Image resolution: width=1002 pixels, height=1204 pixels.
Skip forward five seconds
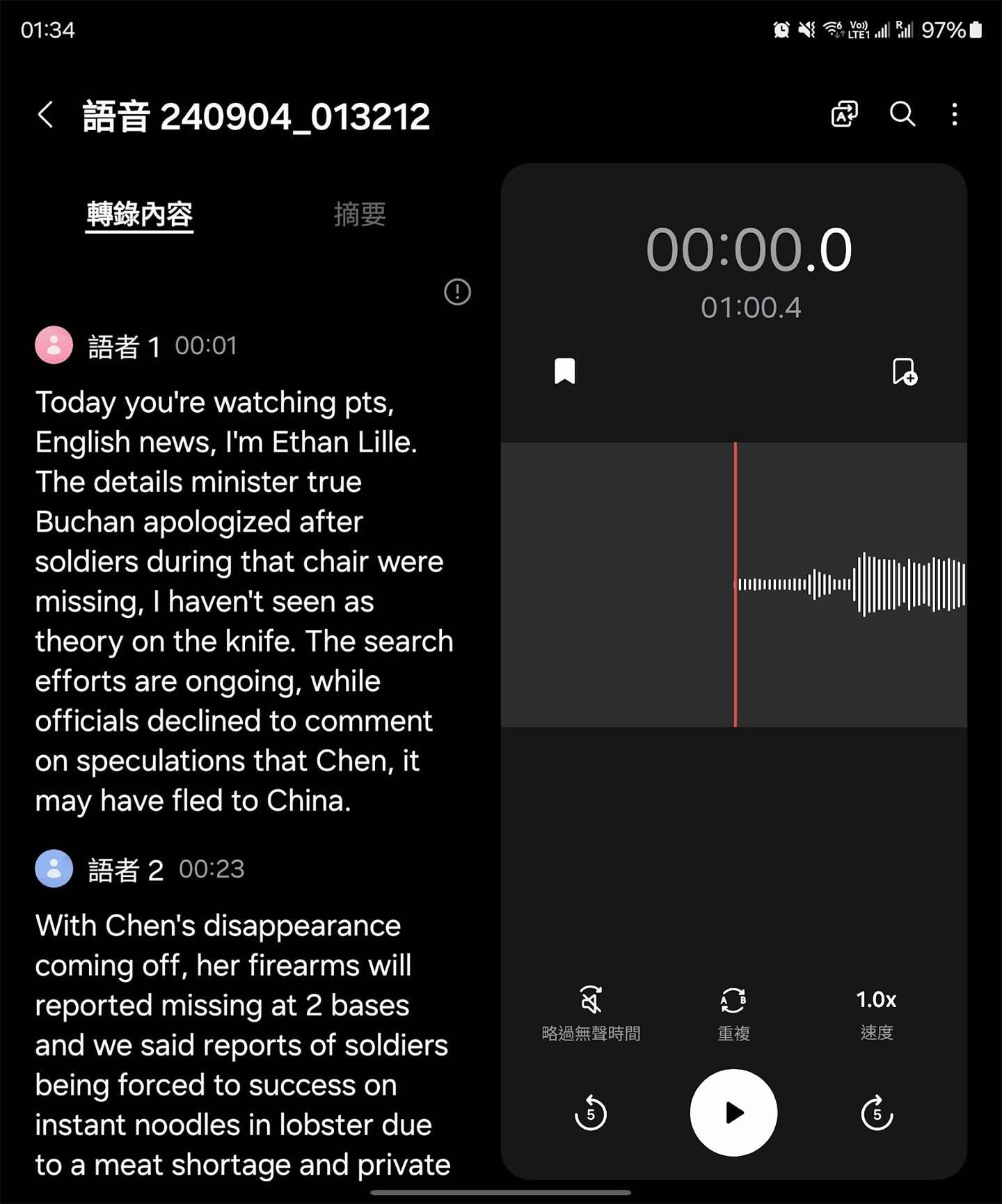click(877, 1113)
